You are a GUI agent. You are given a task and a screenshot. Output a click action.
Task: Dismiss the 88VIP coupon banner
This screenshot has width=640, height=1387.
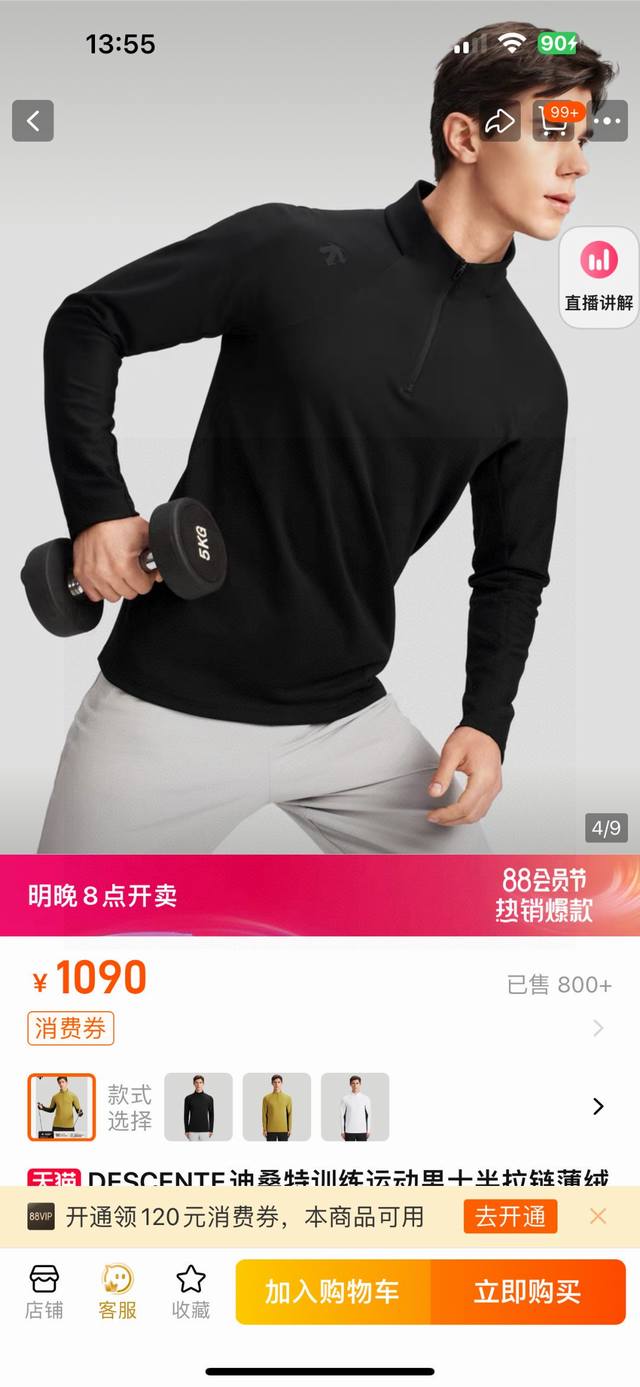(598, 1216)
